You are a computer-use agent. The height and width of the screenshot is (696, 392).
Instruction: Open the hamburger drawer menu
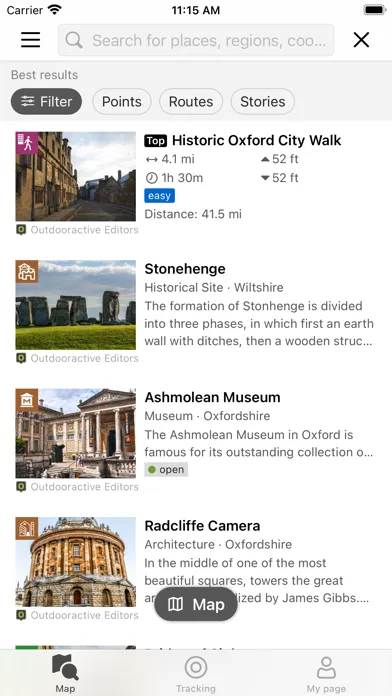coord(31,40)
